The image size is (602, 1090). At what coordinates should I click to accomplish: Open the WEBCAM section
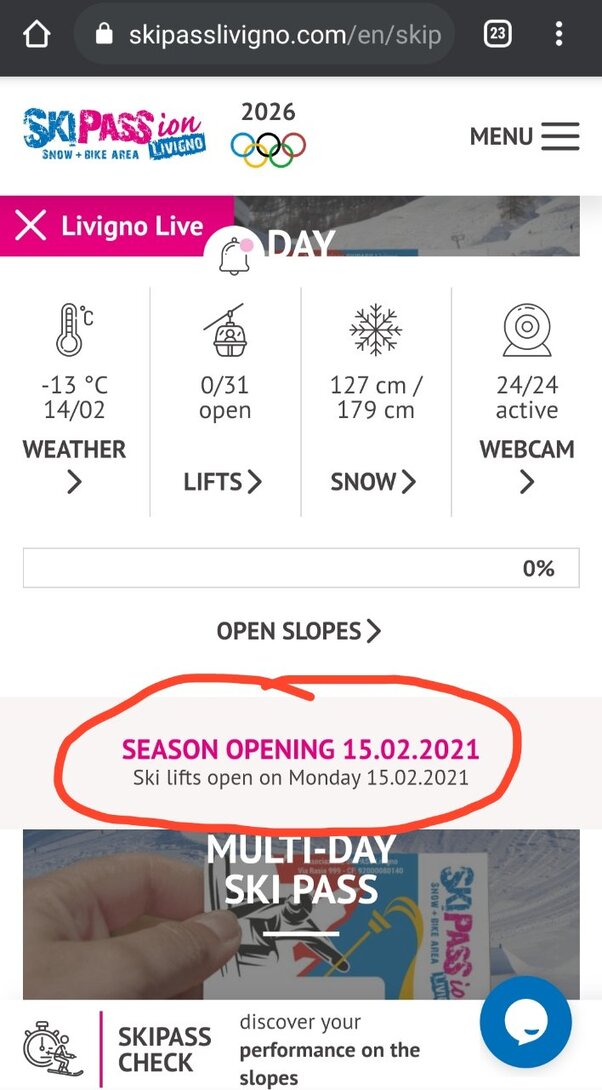(x=527, y=464)
